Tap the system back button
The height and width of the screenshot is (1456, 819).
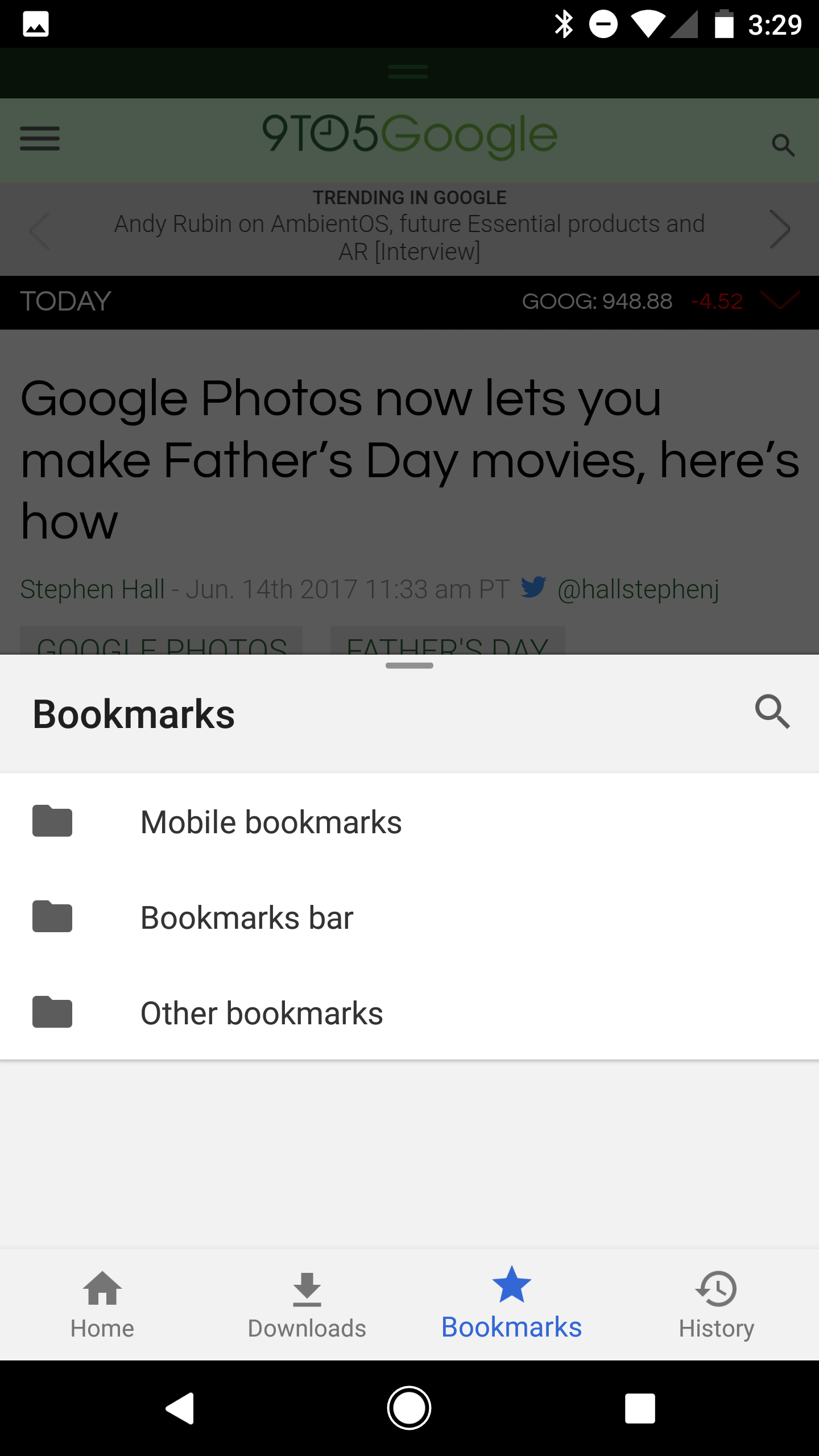181,1408
